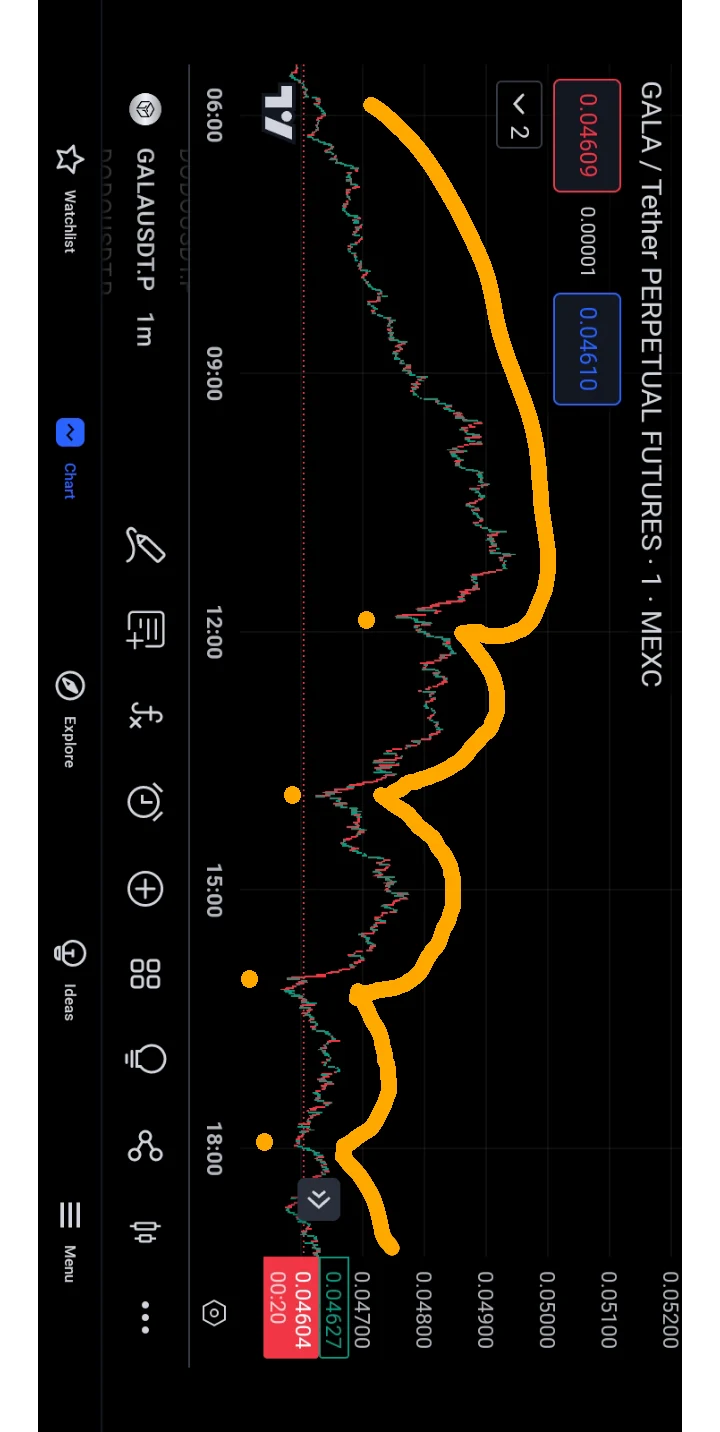Tap the red sell price 0.04609
Screen dimensions: 720x1432
(587, 137)
